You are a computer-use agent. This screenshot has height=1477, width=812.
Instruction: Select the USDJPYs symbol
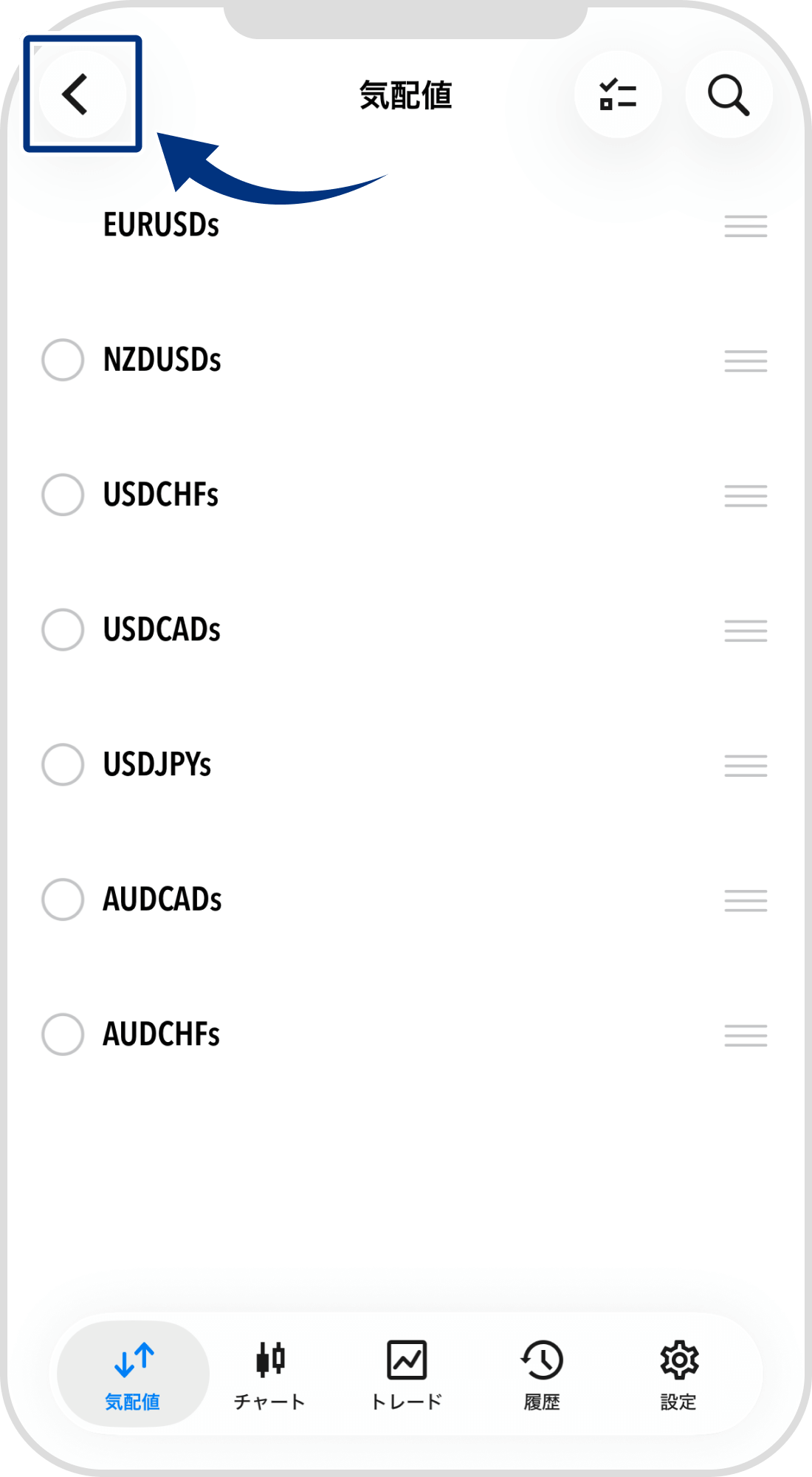63,764
